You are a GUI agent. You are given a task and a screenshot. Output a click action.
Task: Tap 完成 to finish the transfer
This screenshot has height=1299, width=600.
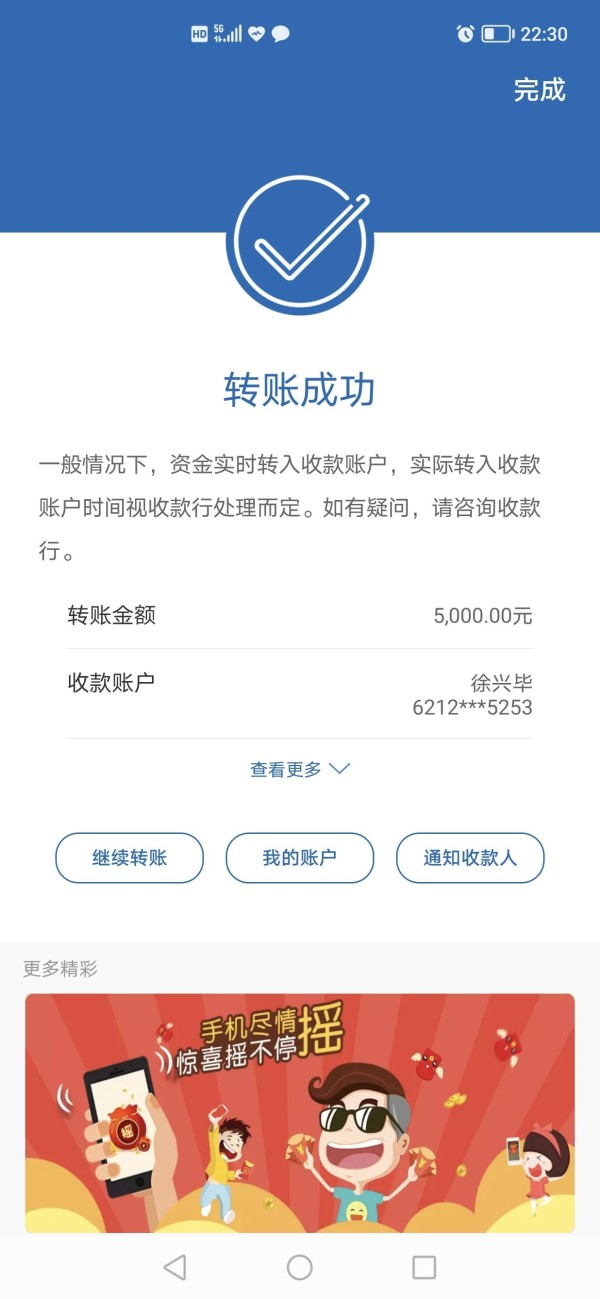[539, 90]
